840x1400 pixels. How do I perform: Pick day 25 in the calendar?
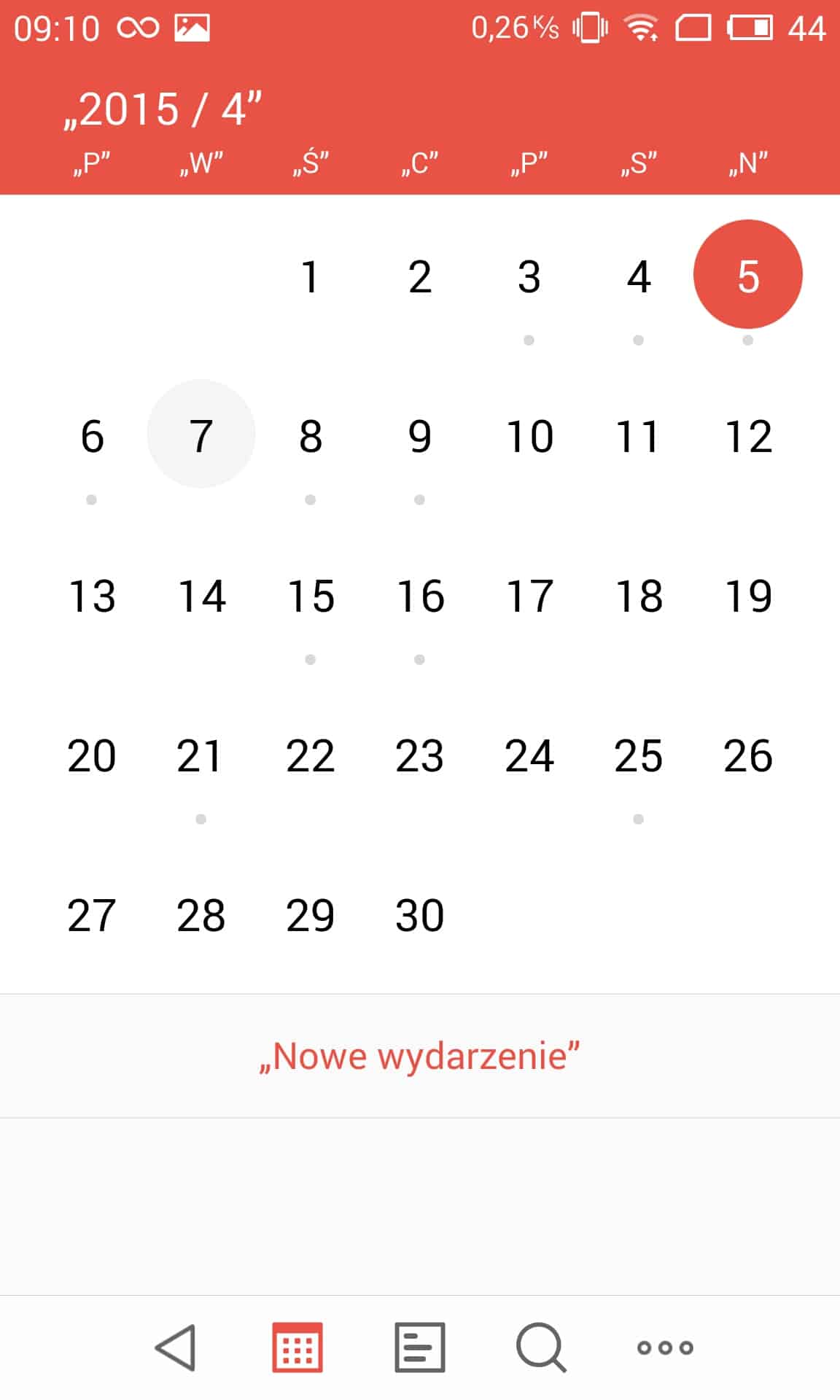[638, 755]
